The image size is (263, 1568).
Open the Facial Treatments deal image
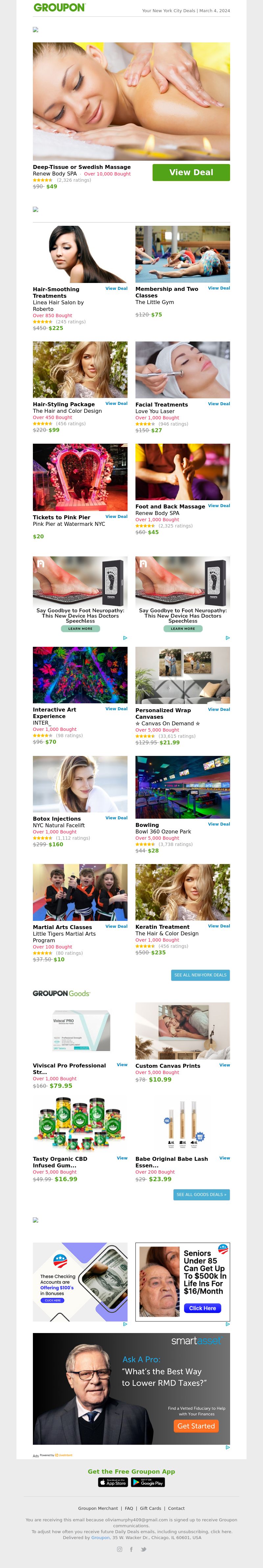182,369
